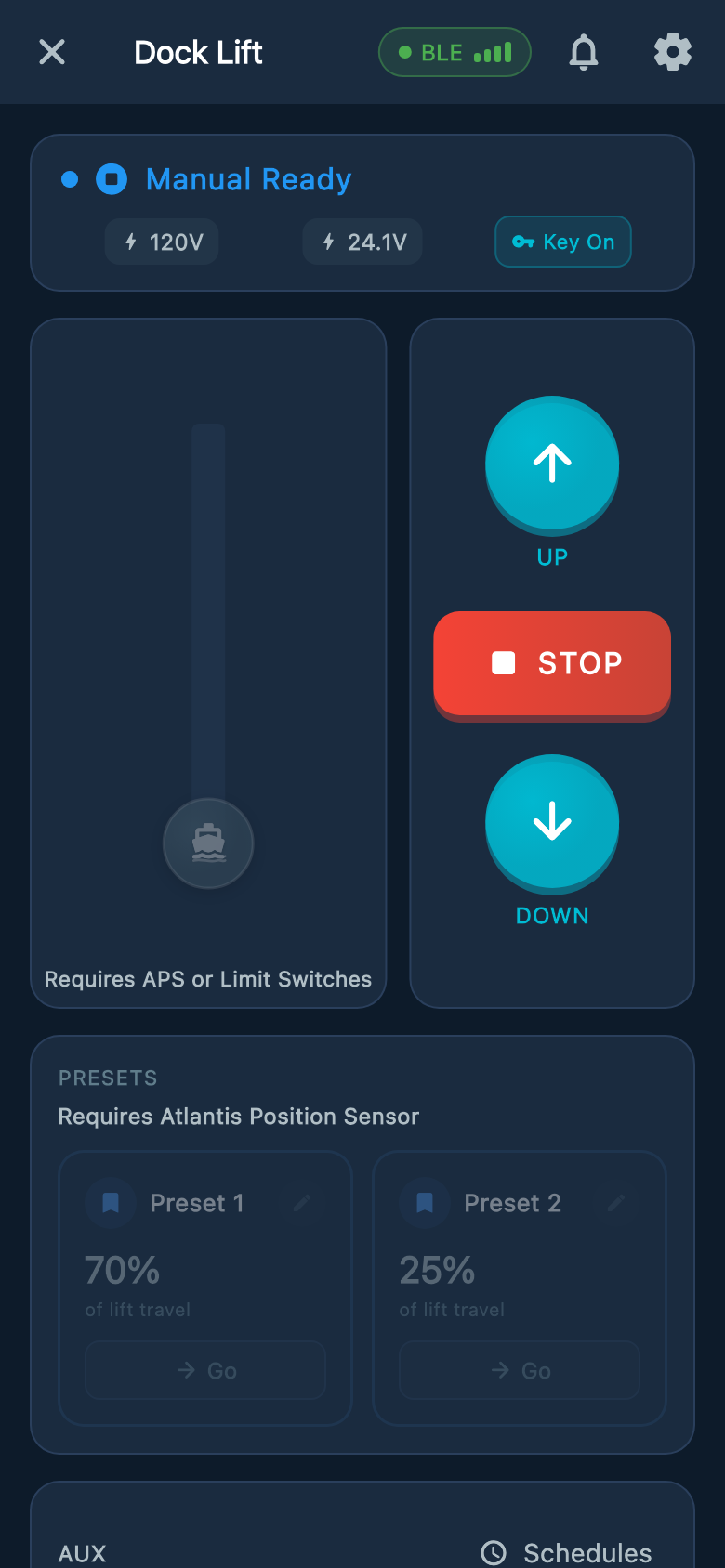The image size is (725, 1568).
Task: Edit Preset 2 with the pencil icon
Action: point(616,1203)
